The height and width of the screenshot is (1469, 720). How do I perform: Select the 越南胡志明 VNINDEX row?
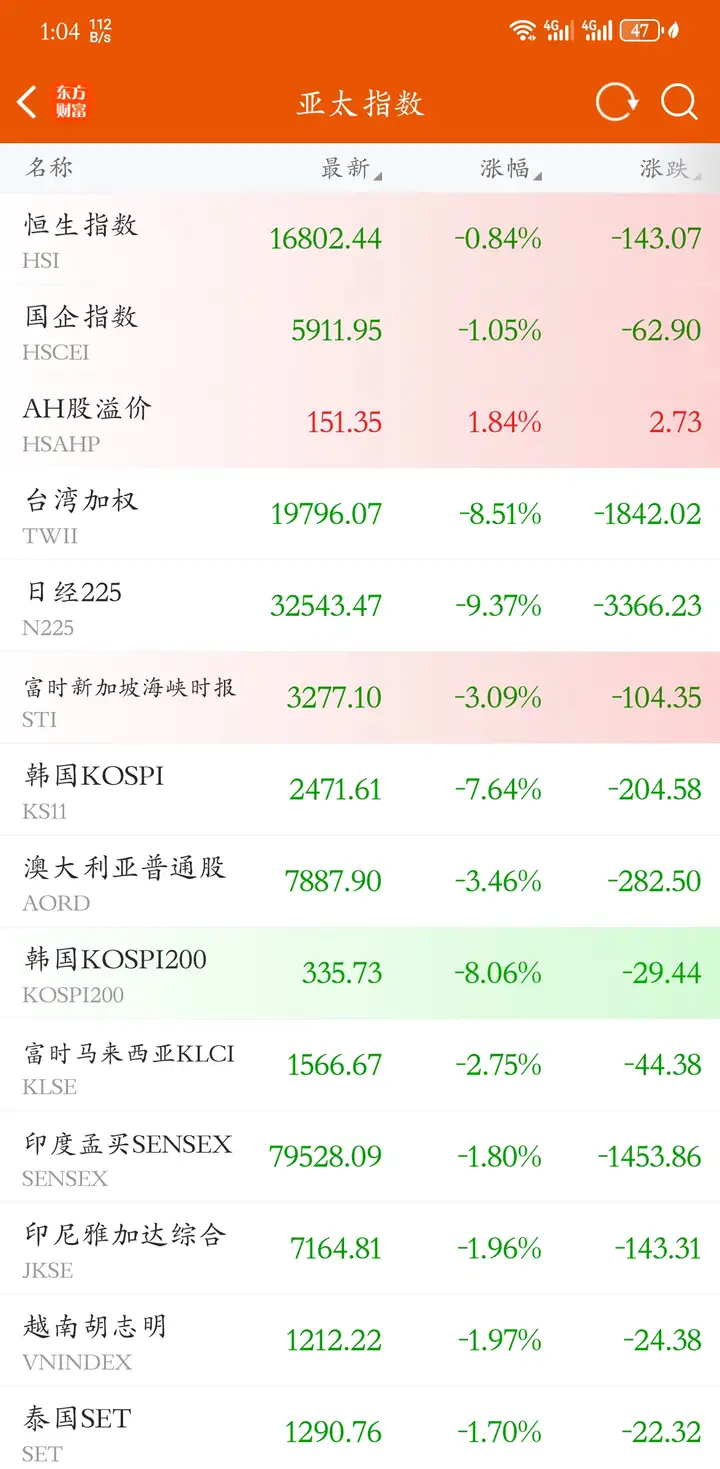point(360,1340)
